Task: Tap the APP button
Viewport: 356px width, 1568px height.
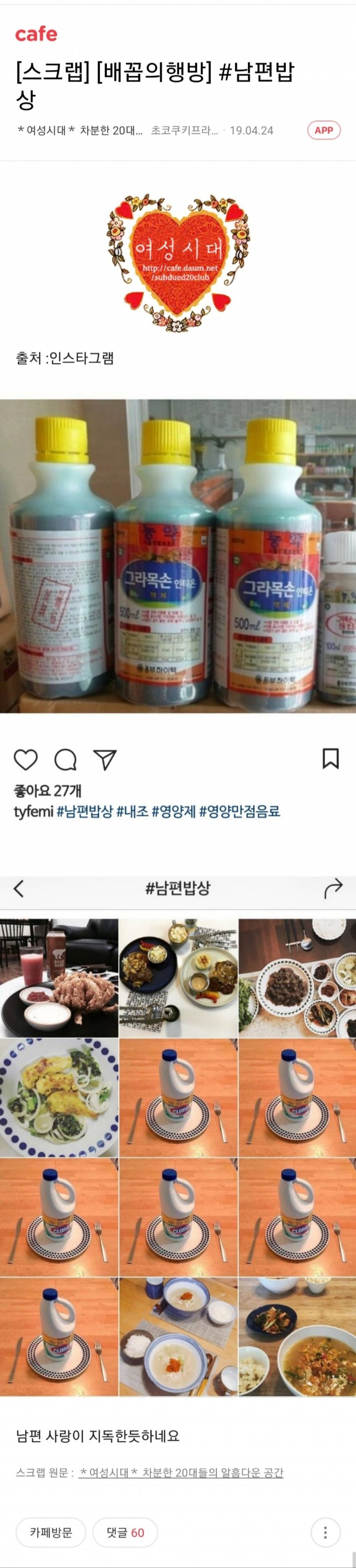Action: coord(323,130)
